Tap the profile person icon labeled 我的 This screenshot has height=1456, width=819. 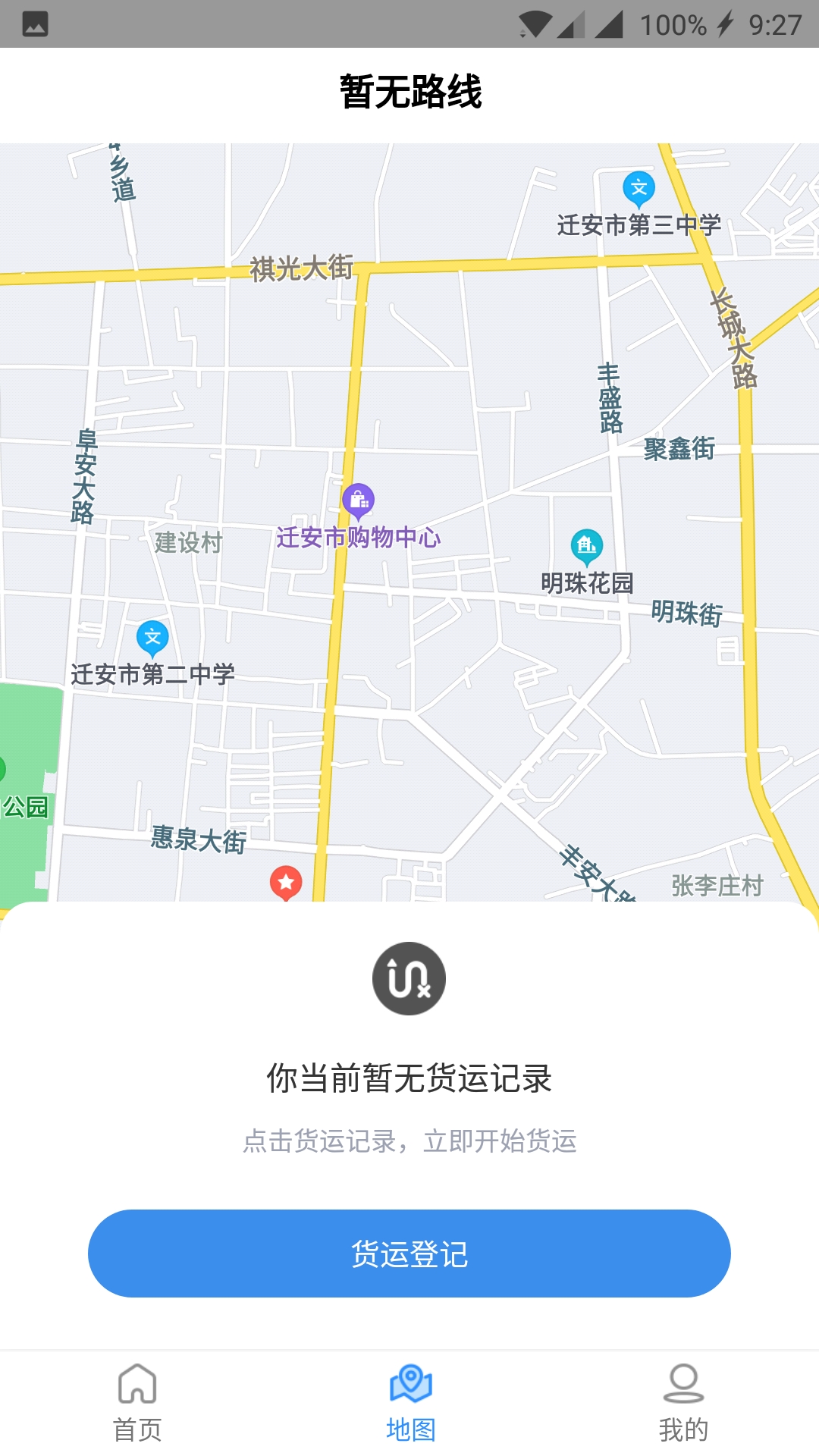[683, 1402]
